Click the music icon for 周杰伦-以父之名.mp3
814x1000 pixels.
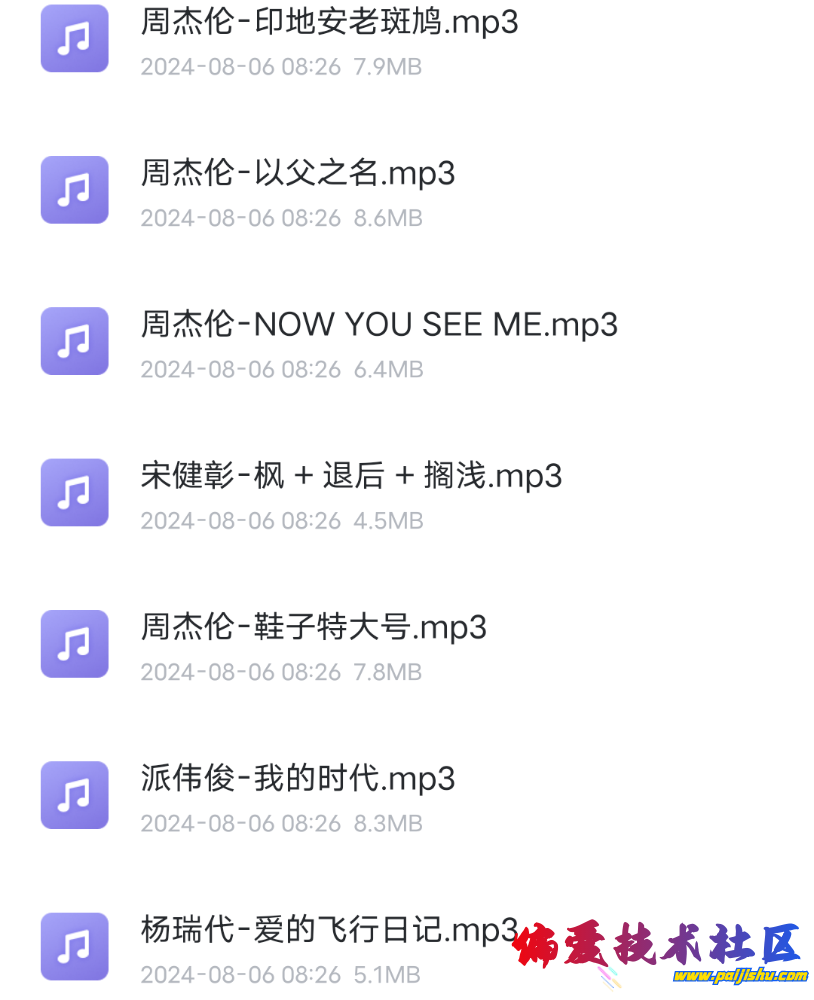[73, 190]
